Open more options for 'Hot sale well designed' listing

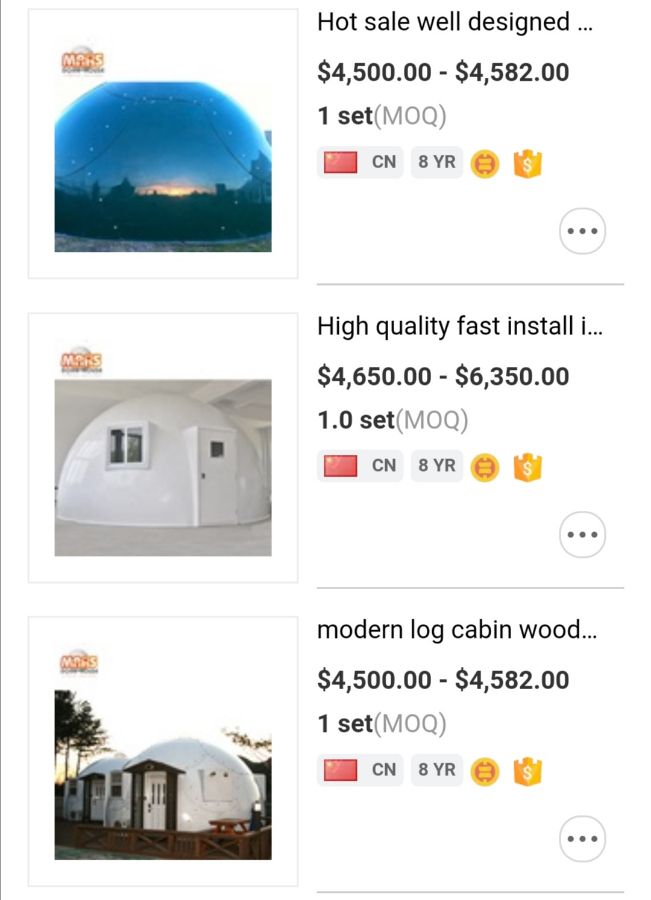pyautogui.click(x=582, y=232)
